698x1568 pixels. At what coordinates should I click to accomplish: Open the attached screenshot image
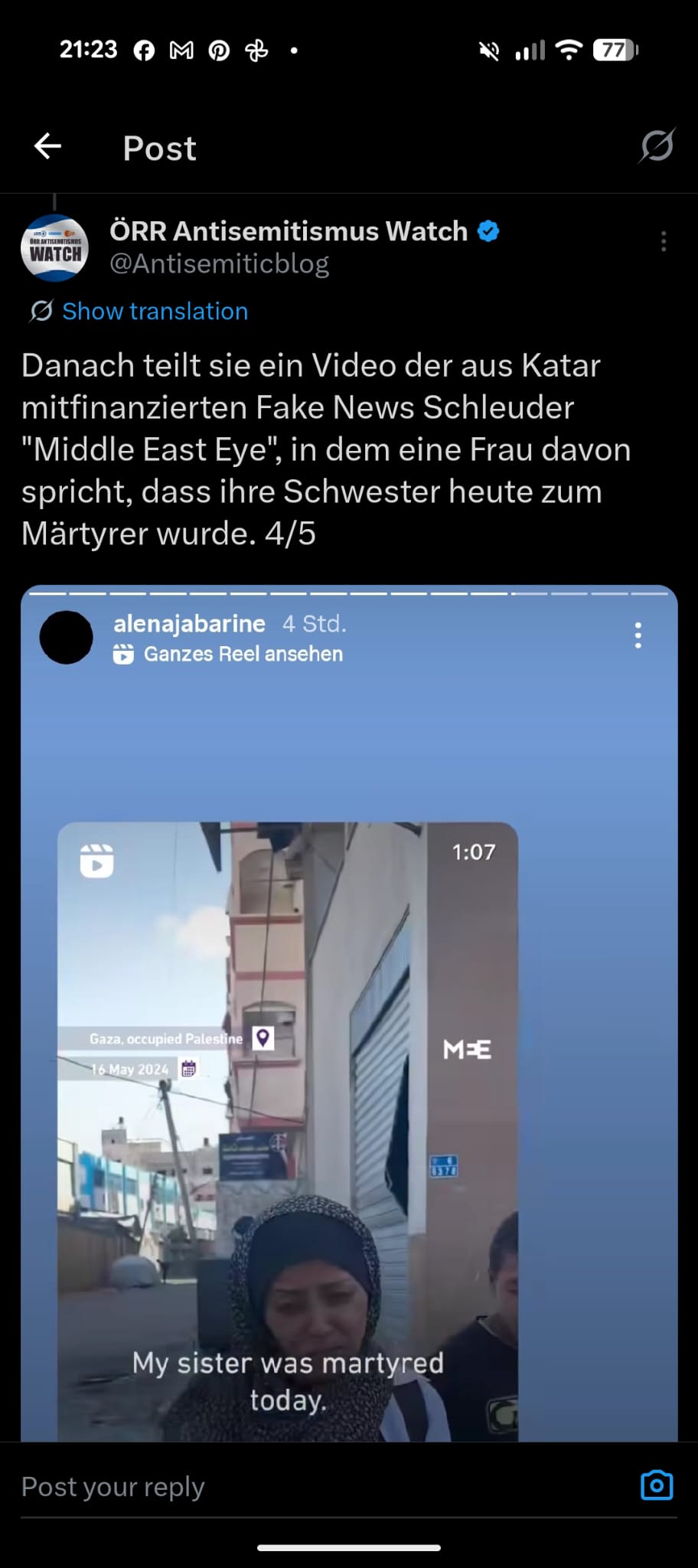(349, 1012)
